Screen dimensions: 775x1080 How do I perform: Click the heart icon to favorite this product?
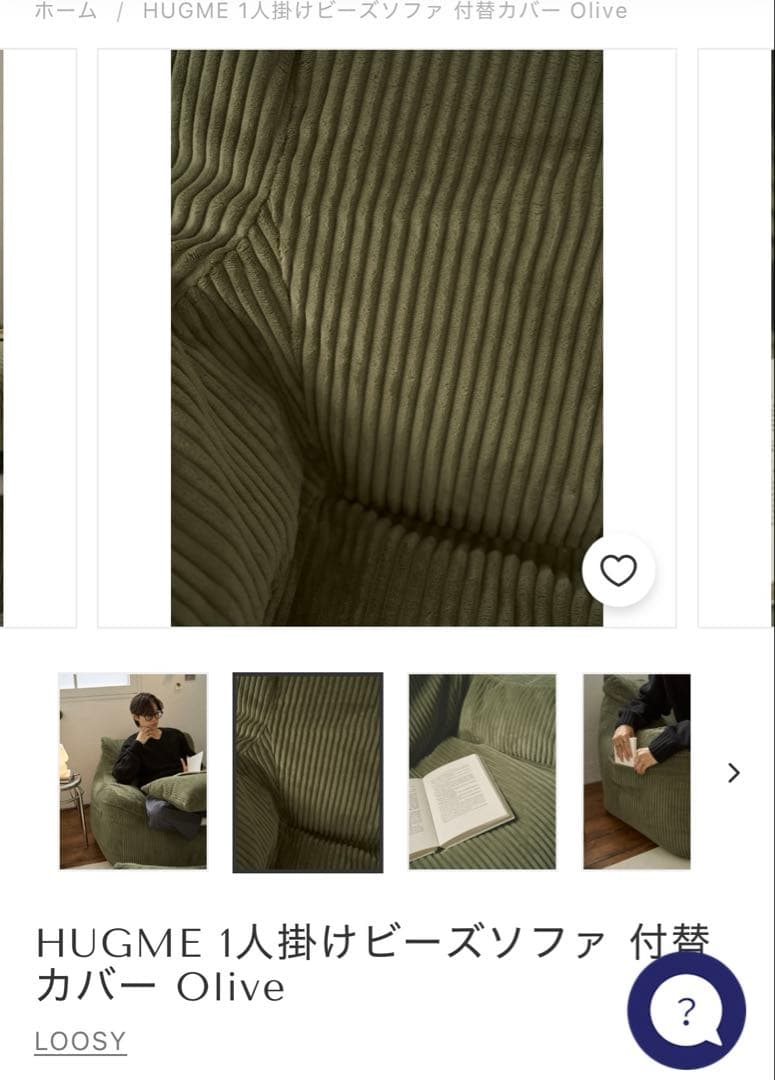pyautogui.click(x=620, y=571)
